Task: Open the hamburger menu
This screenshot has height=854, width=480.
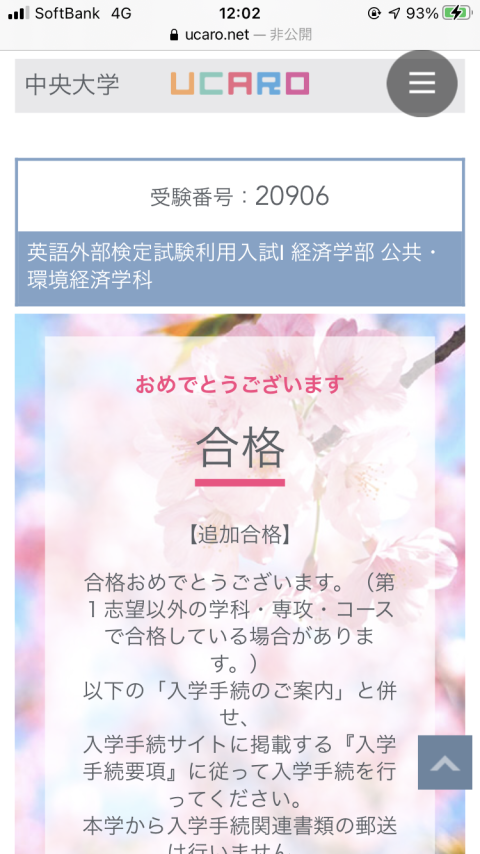Action: [422, 83]
